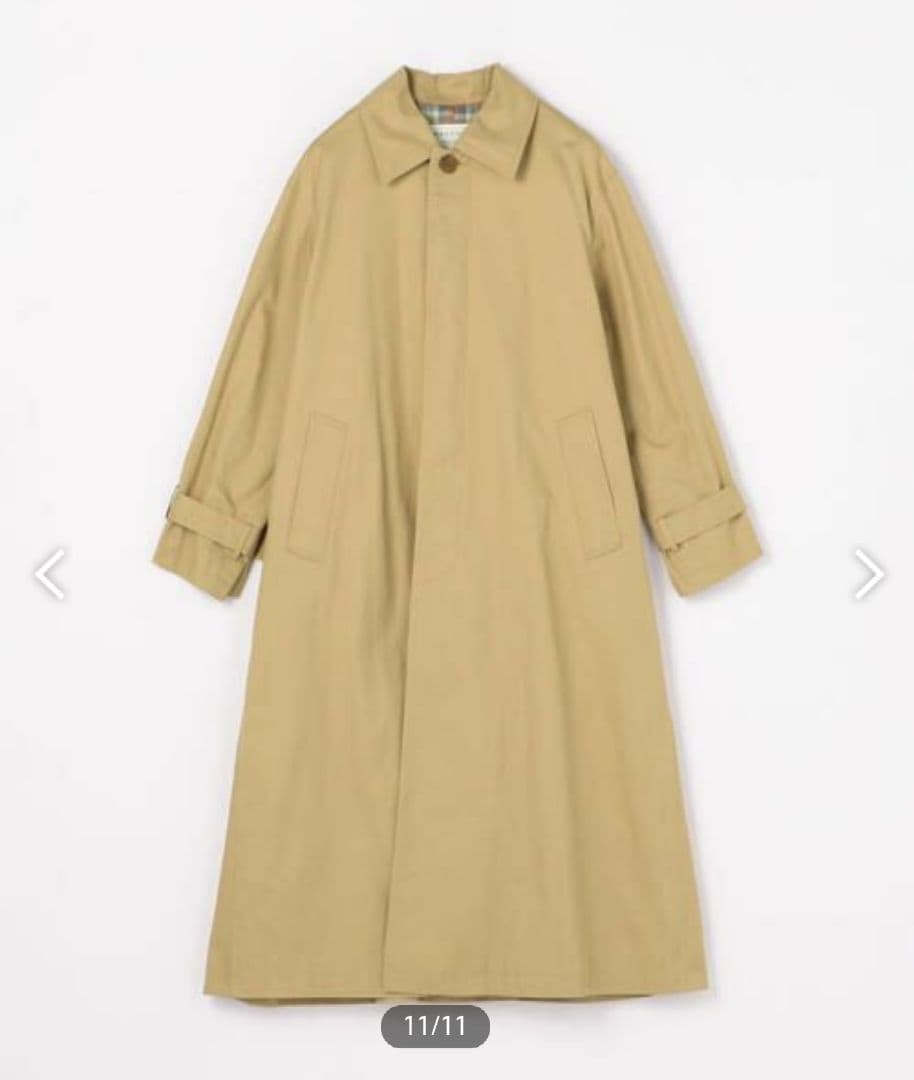Go to the previous product photo
The width and height of the screenshot is (914, 1080).
point(49,574)
